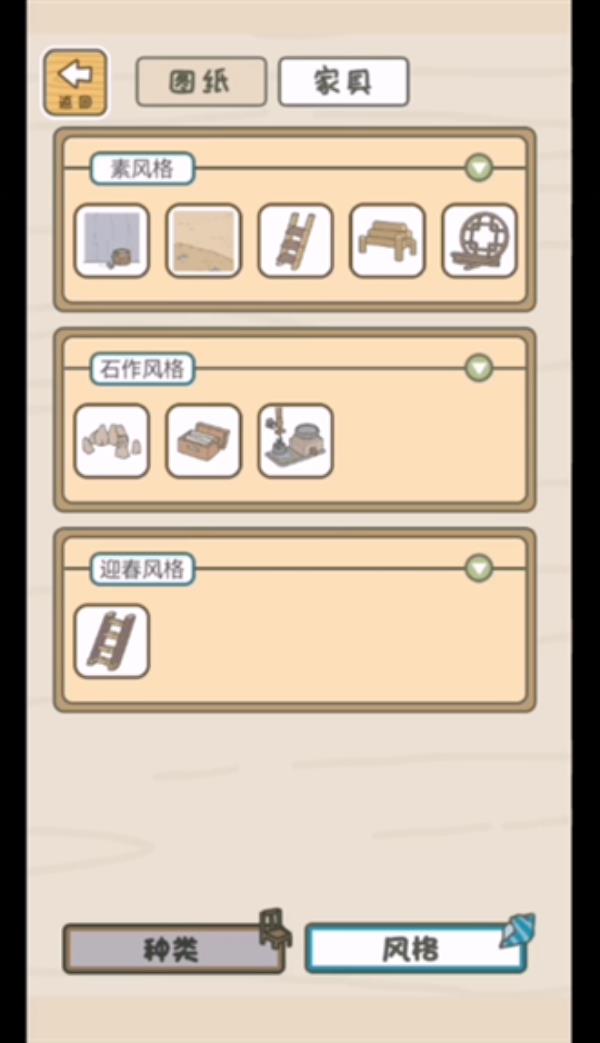Switch to the 家具 tab
Viewport: 600px width, 1043px height.
point(343,81)
